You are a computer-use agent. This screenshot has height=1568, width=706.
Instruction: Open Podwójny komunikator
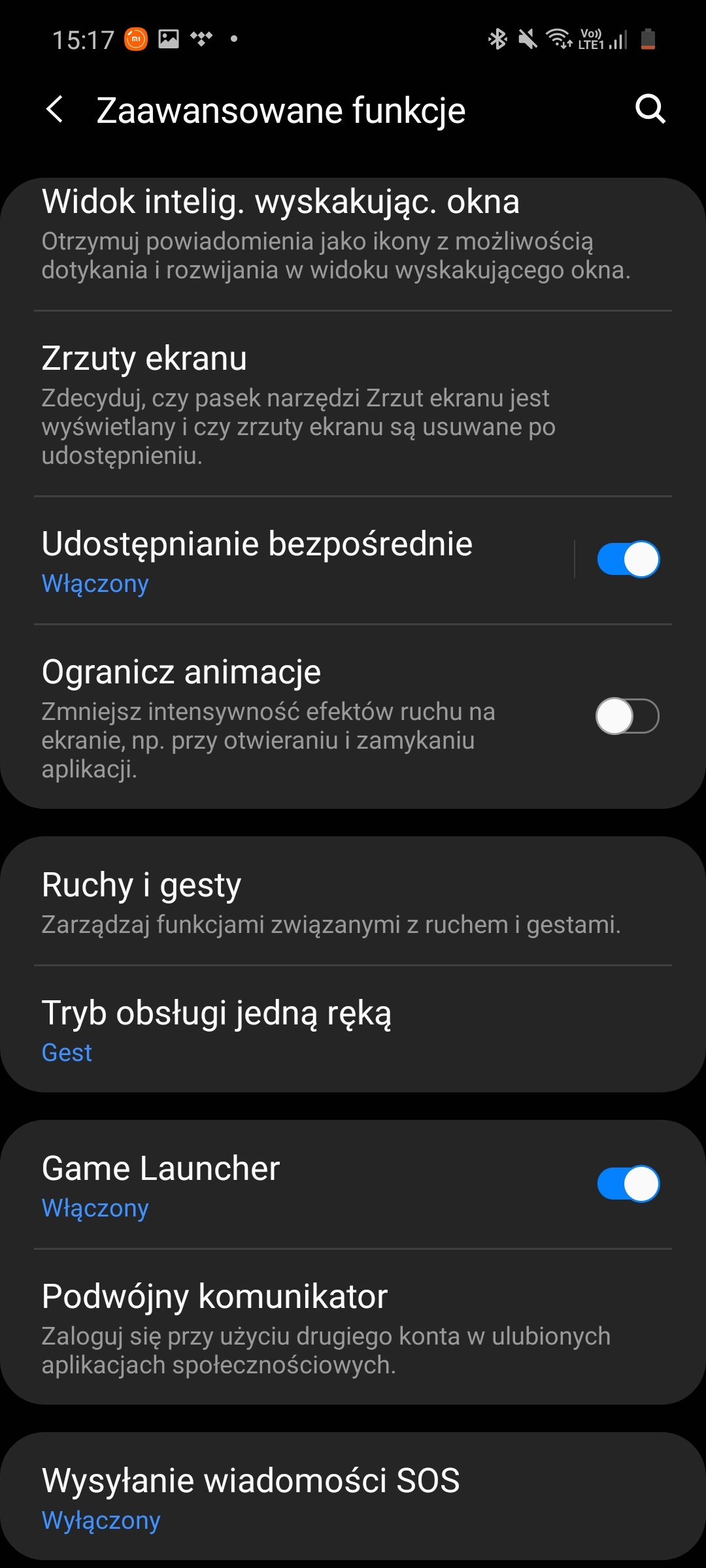tap(353, 1328)
